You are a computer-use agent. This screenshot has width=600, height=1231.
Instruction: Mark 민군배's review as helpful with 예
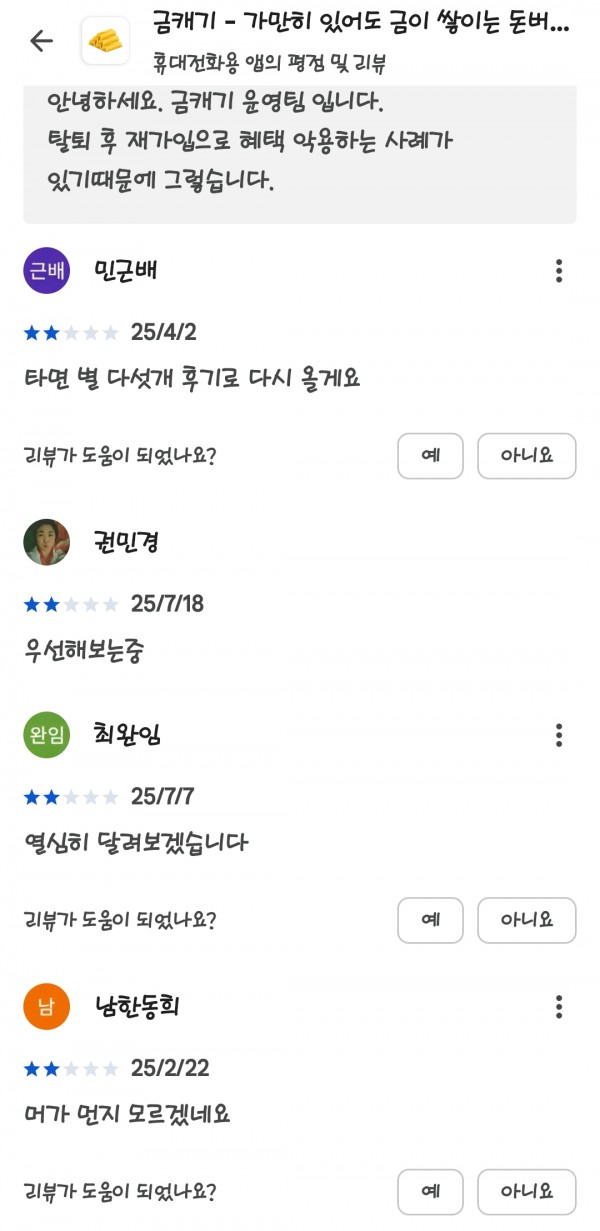click(431, 456)
